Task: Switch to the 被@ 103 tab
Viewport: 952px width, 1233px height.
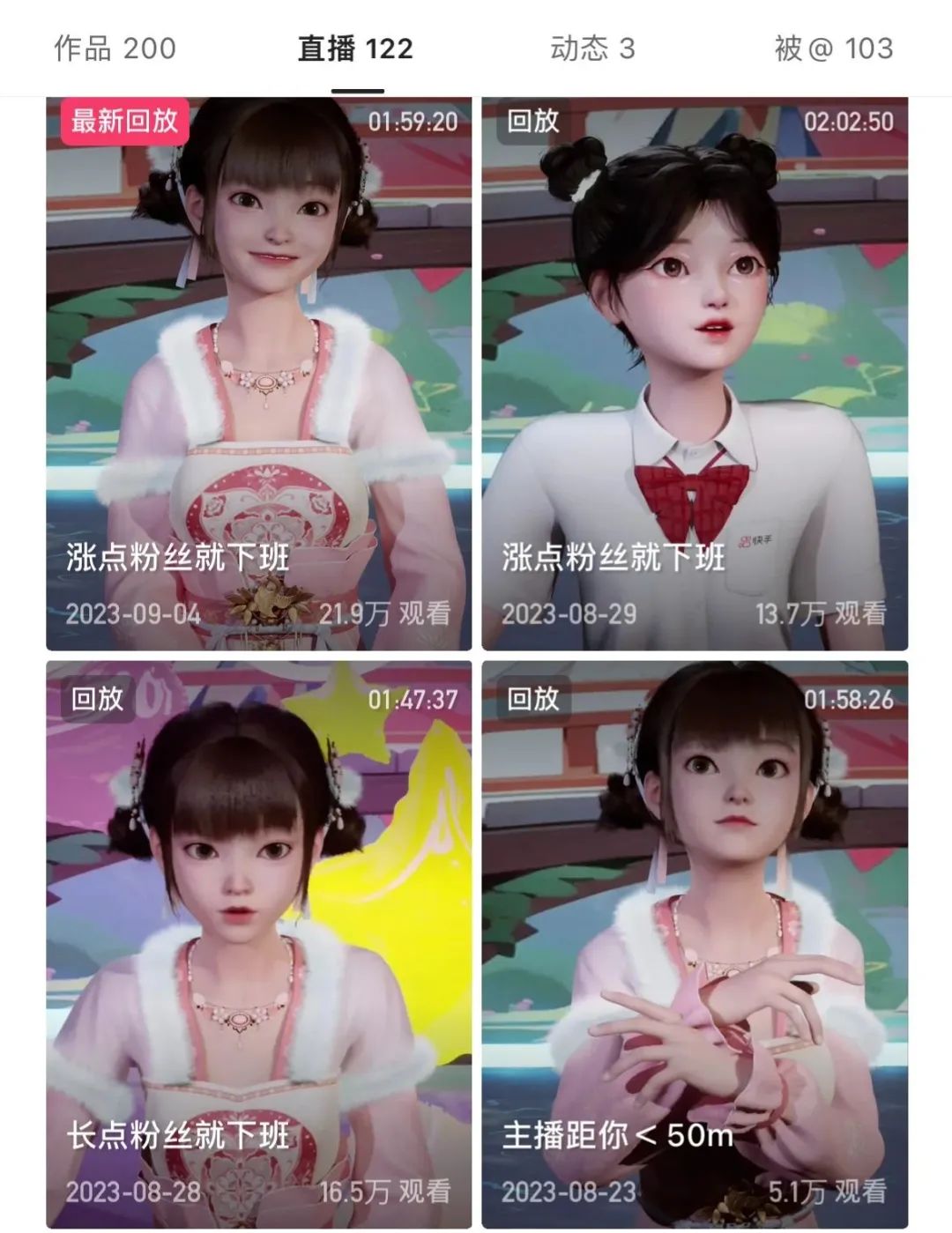Action: [x=833, y=48]
